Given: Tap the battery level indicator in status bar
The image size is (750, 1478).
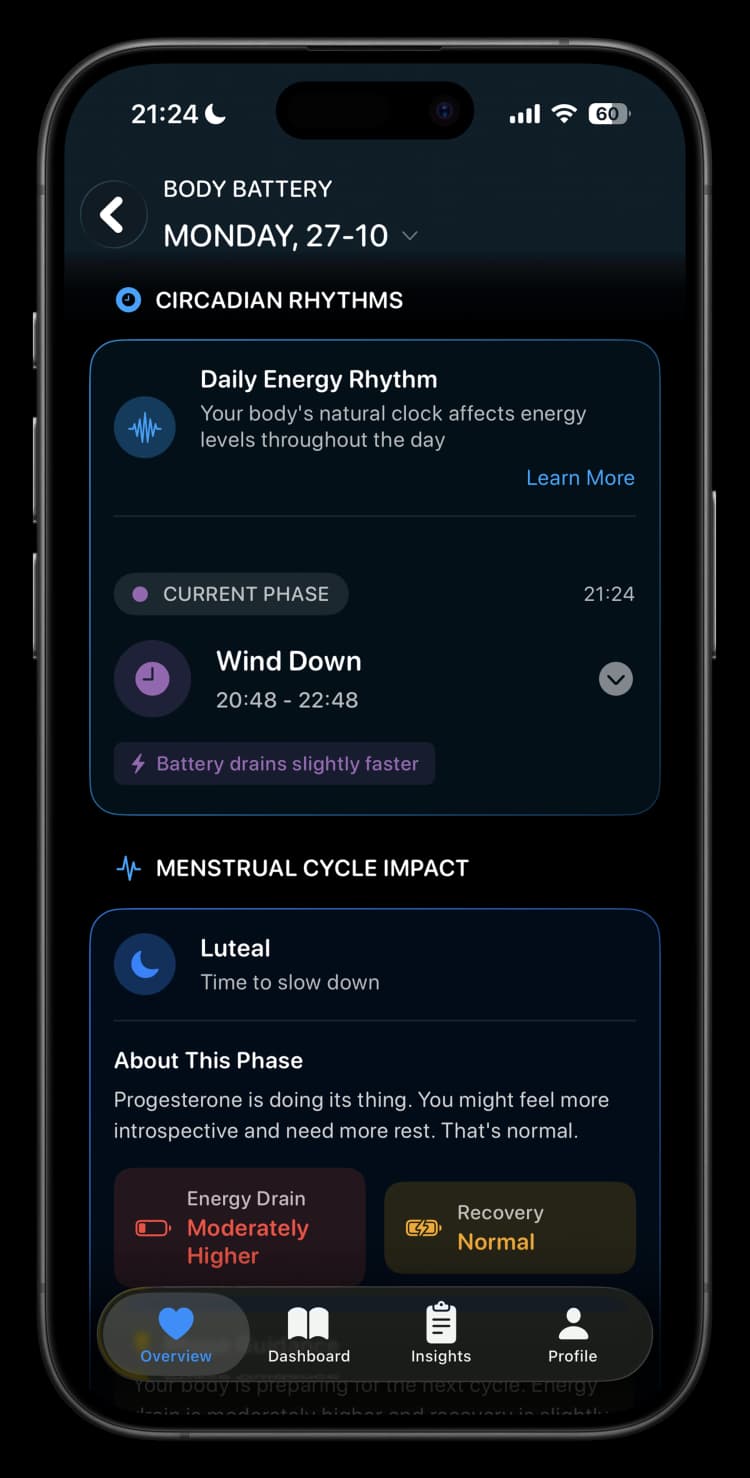Looking at the screenshot, I should (607, 113).
